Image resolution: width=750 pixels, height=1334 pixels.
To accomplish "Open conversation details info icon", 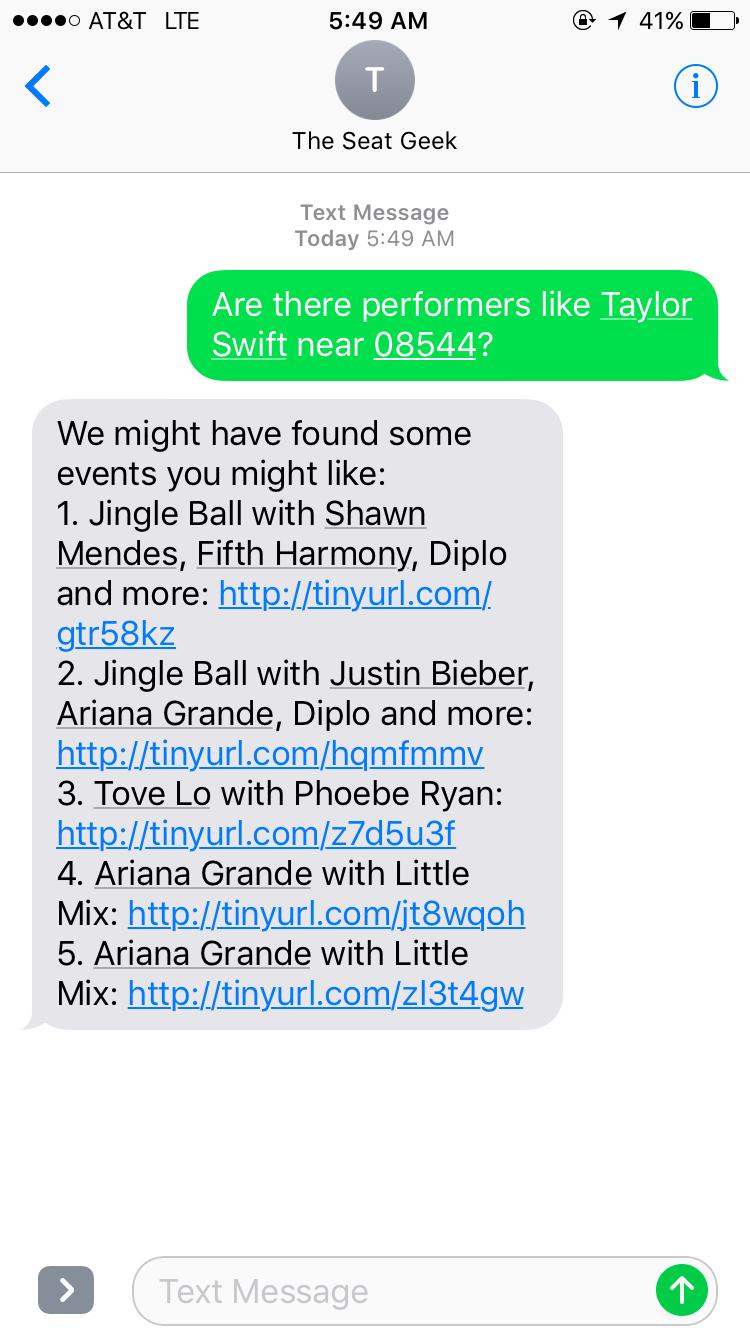I will (x=696, y=87).
